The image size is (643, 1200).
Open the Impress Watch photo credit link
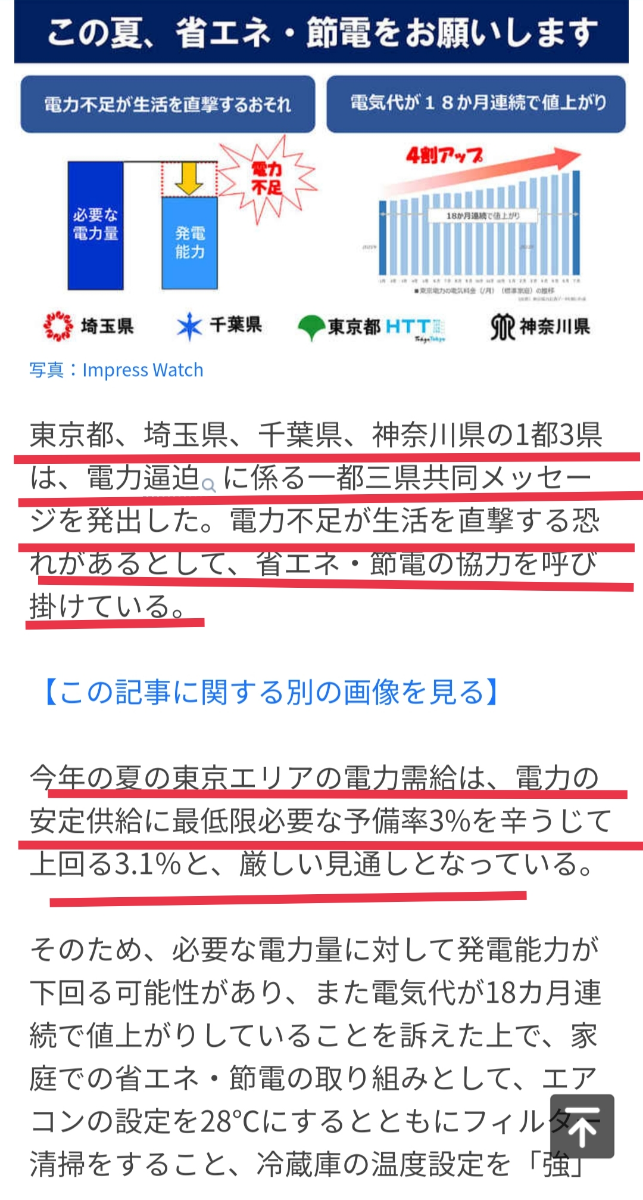(x=142, y=370)
